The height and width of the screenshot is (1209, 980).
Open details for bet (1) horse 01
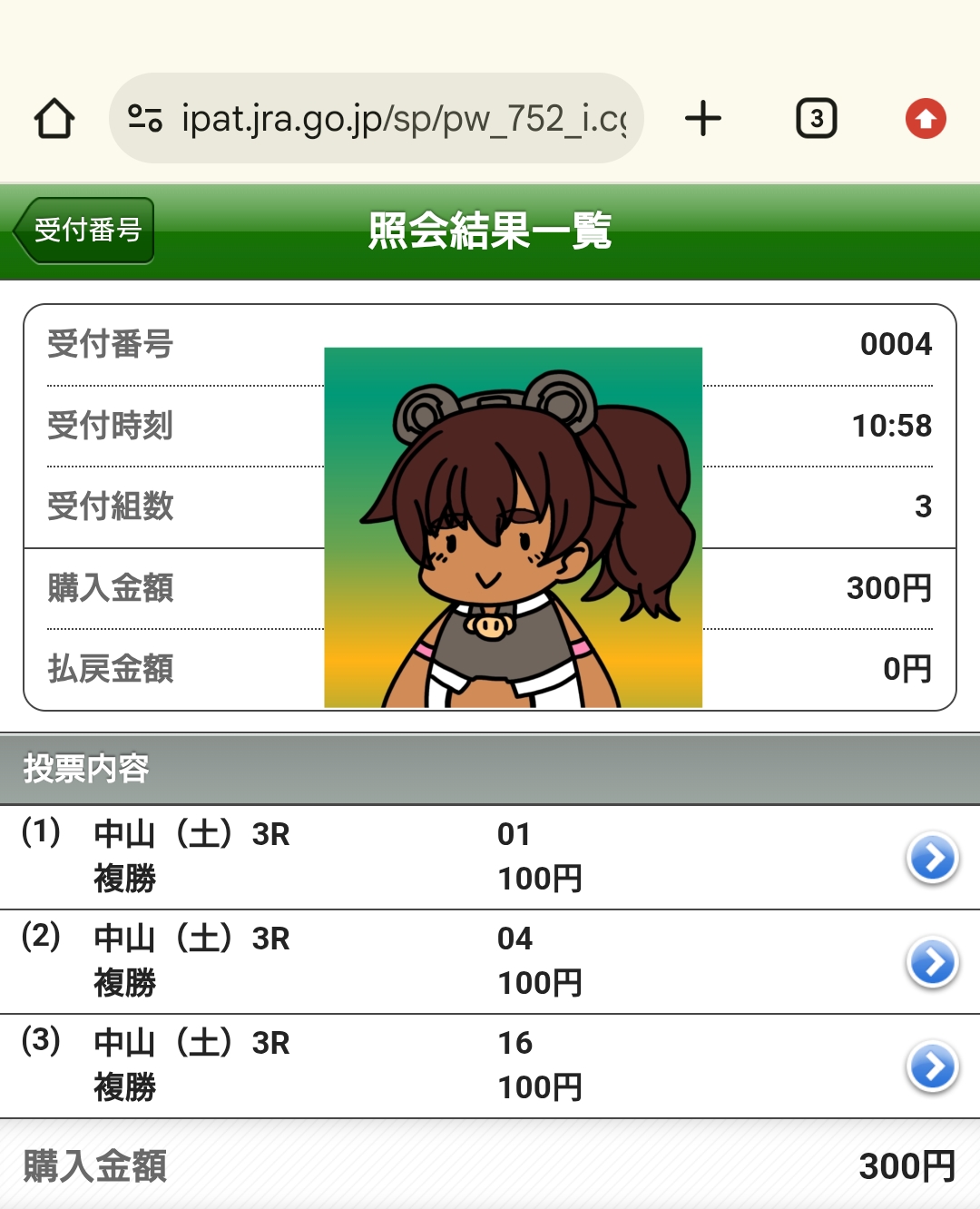[932, 858]
